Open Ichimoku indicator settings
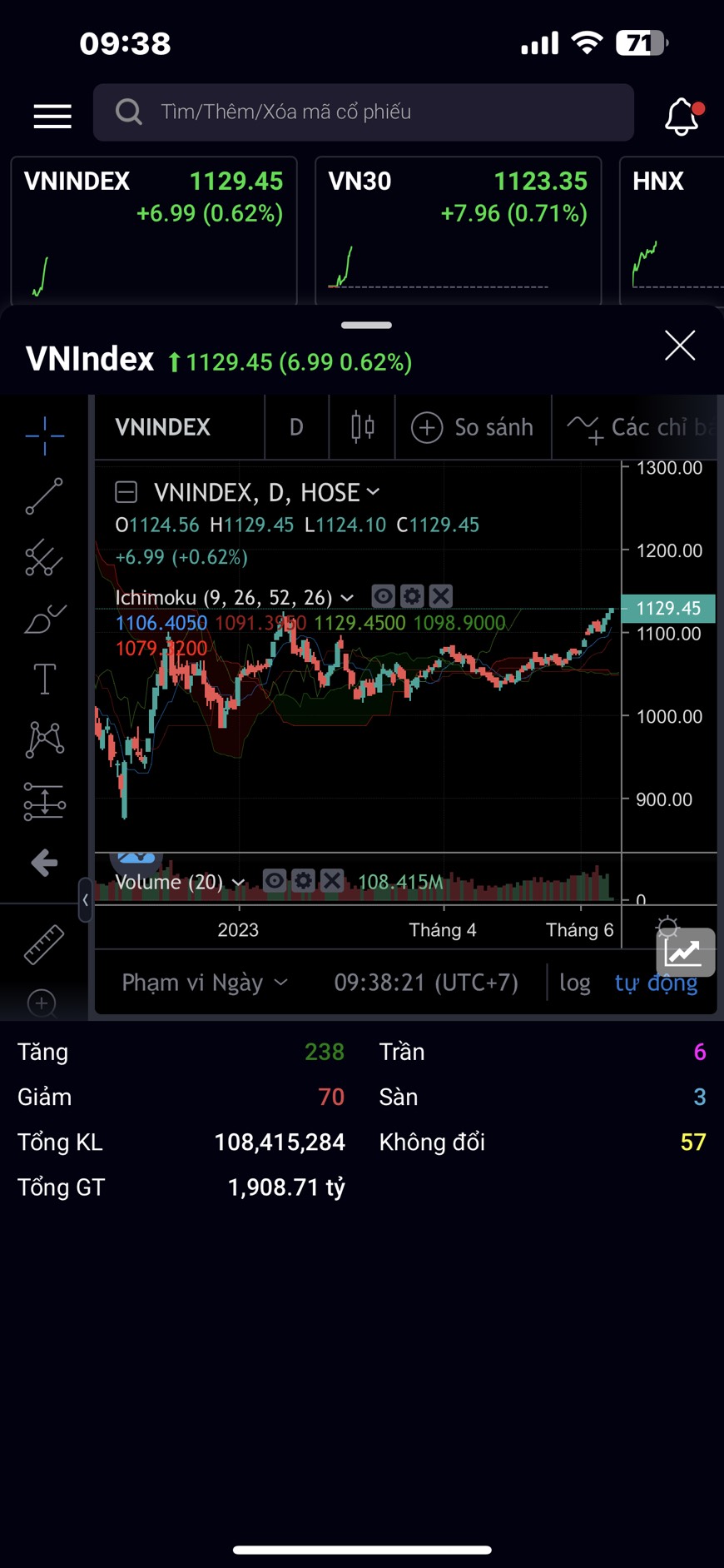The width and height of the screenshot is (724, 1568). (x=412, y=596)
